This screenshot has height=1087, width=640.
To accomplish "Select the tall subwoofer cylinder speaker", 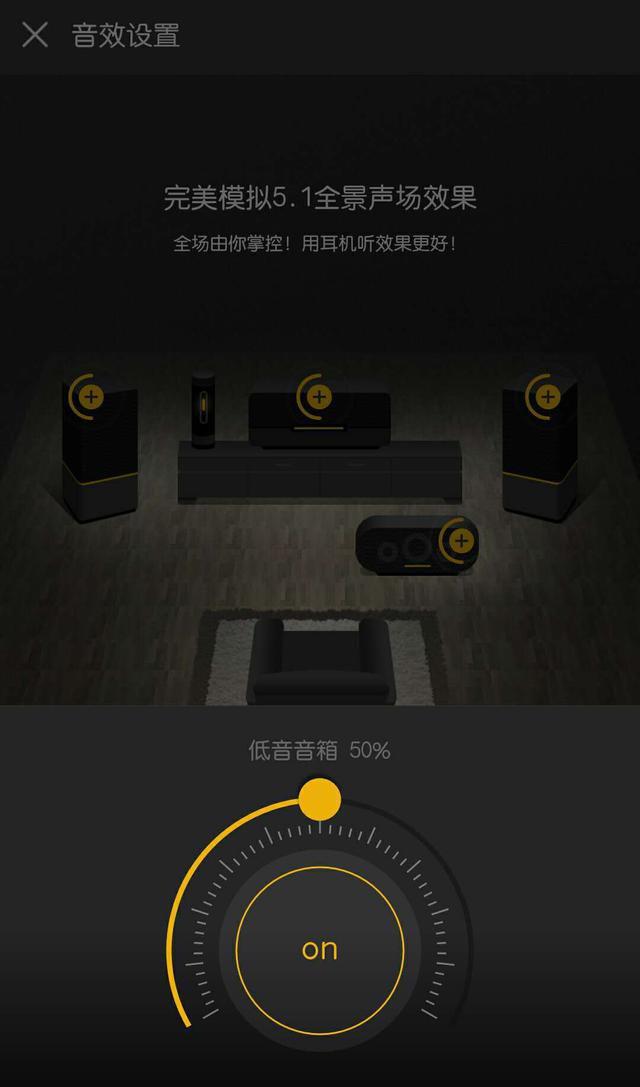I will pos(203,410).
